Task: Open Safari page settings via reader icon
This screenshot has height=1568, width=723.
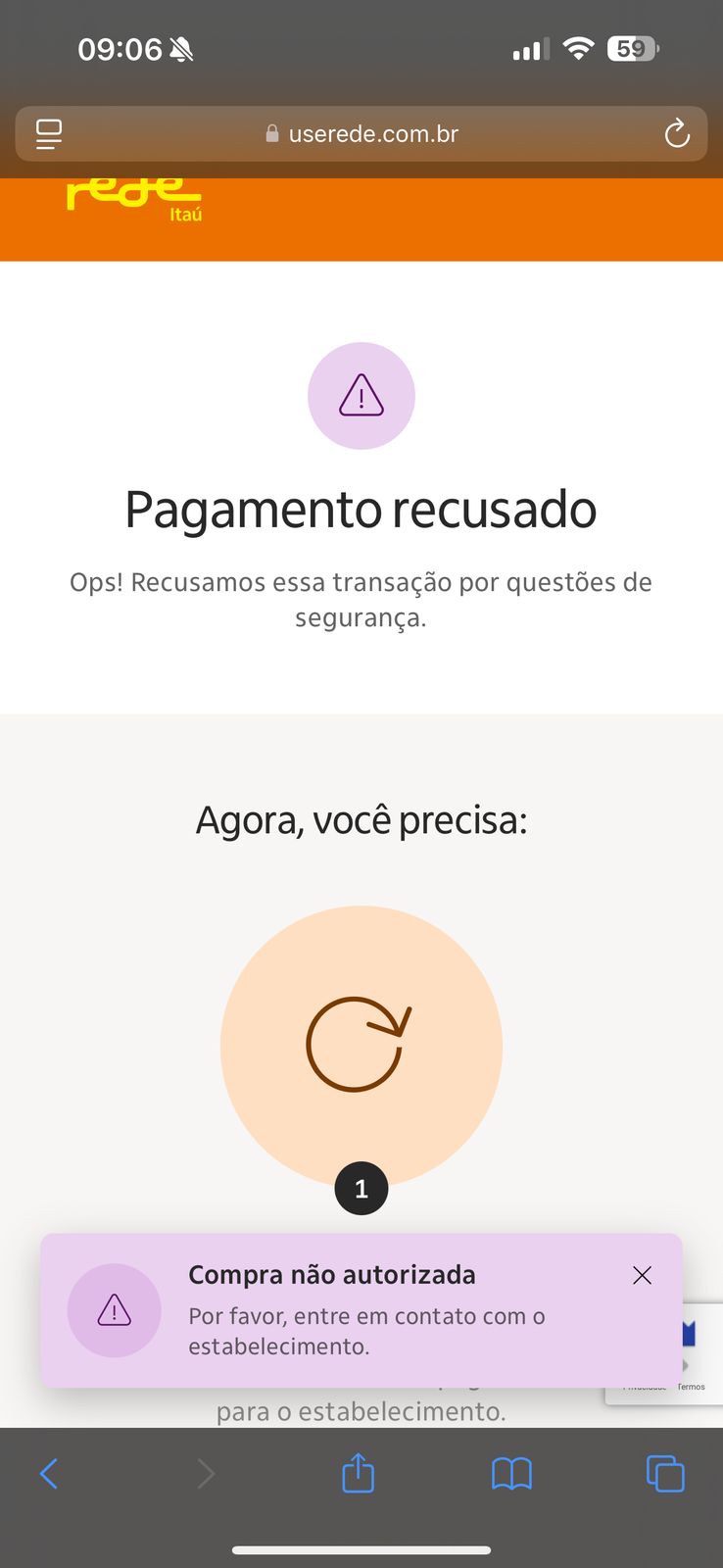Action: point(48,134)
